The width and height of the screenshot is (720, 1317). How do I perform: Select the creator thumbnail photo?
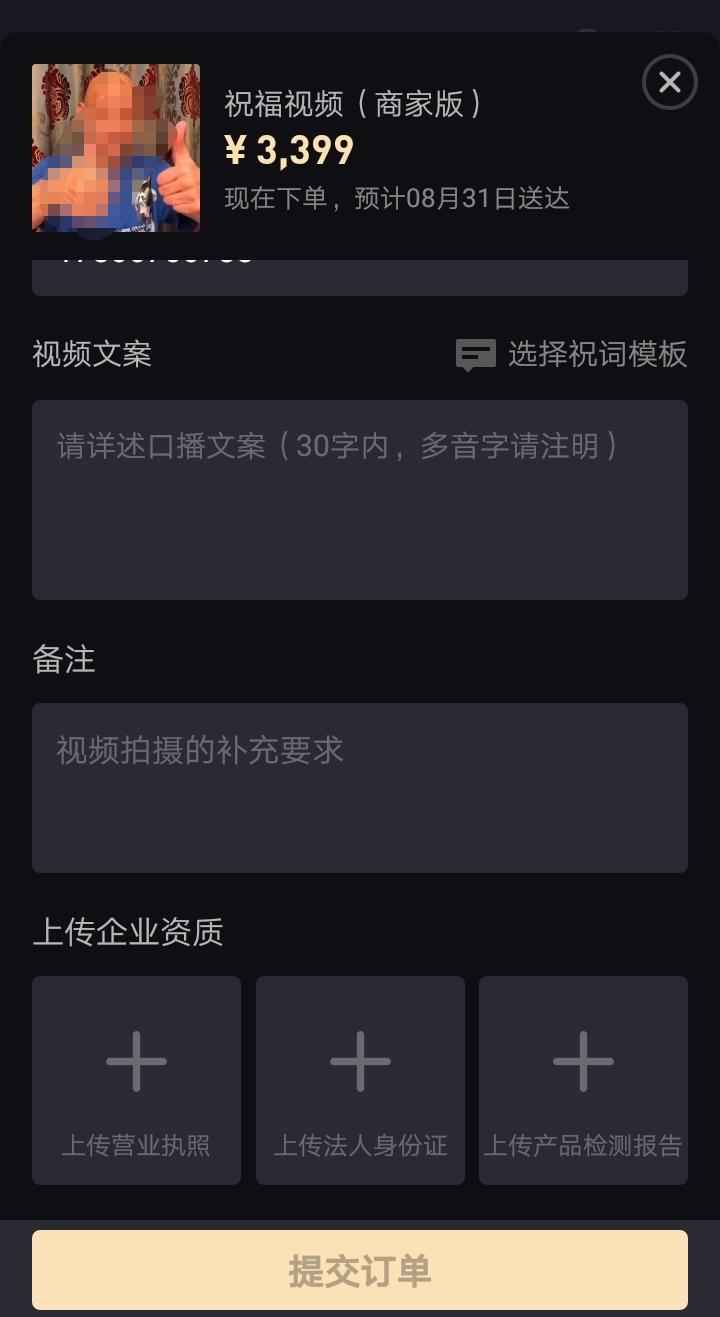point(115,148)
